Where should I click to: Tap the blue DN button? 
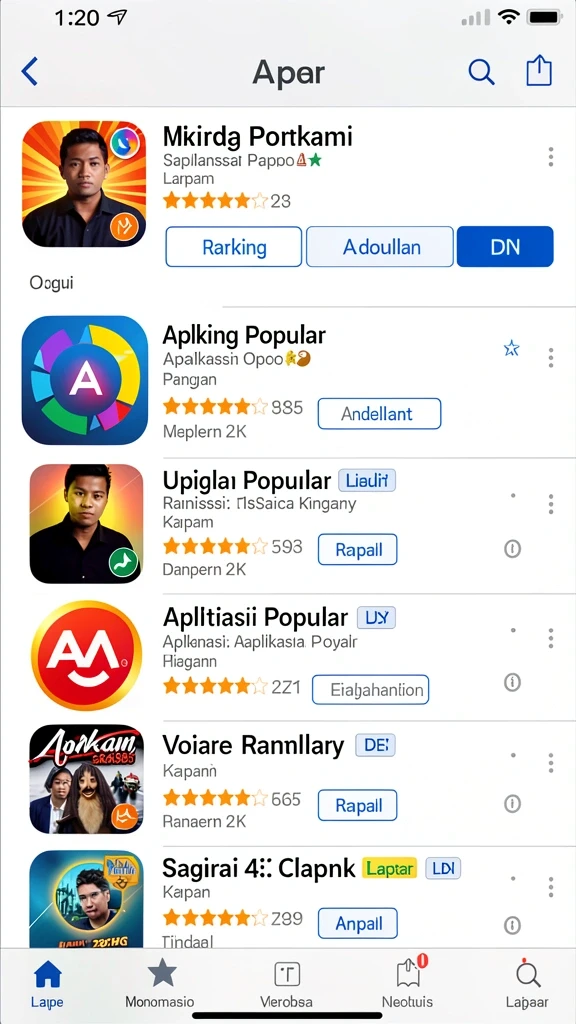[505, 247]
